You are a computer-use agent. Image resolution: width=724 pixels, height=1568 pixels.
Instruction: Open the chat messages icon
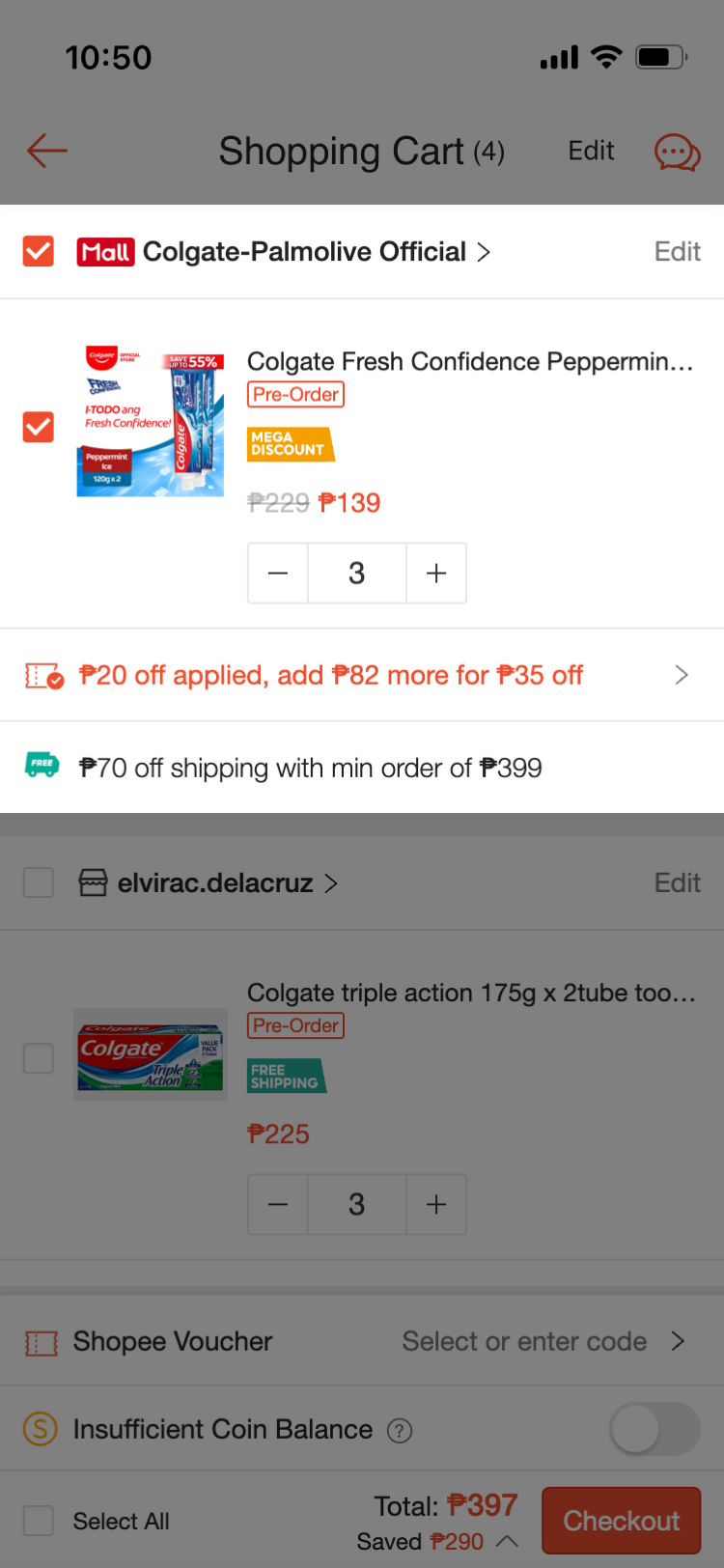tap(676, 152)
